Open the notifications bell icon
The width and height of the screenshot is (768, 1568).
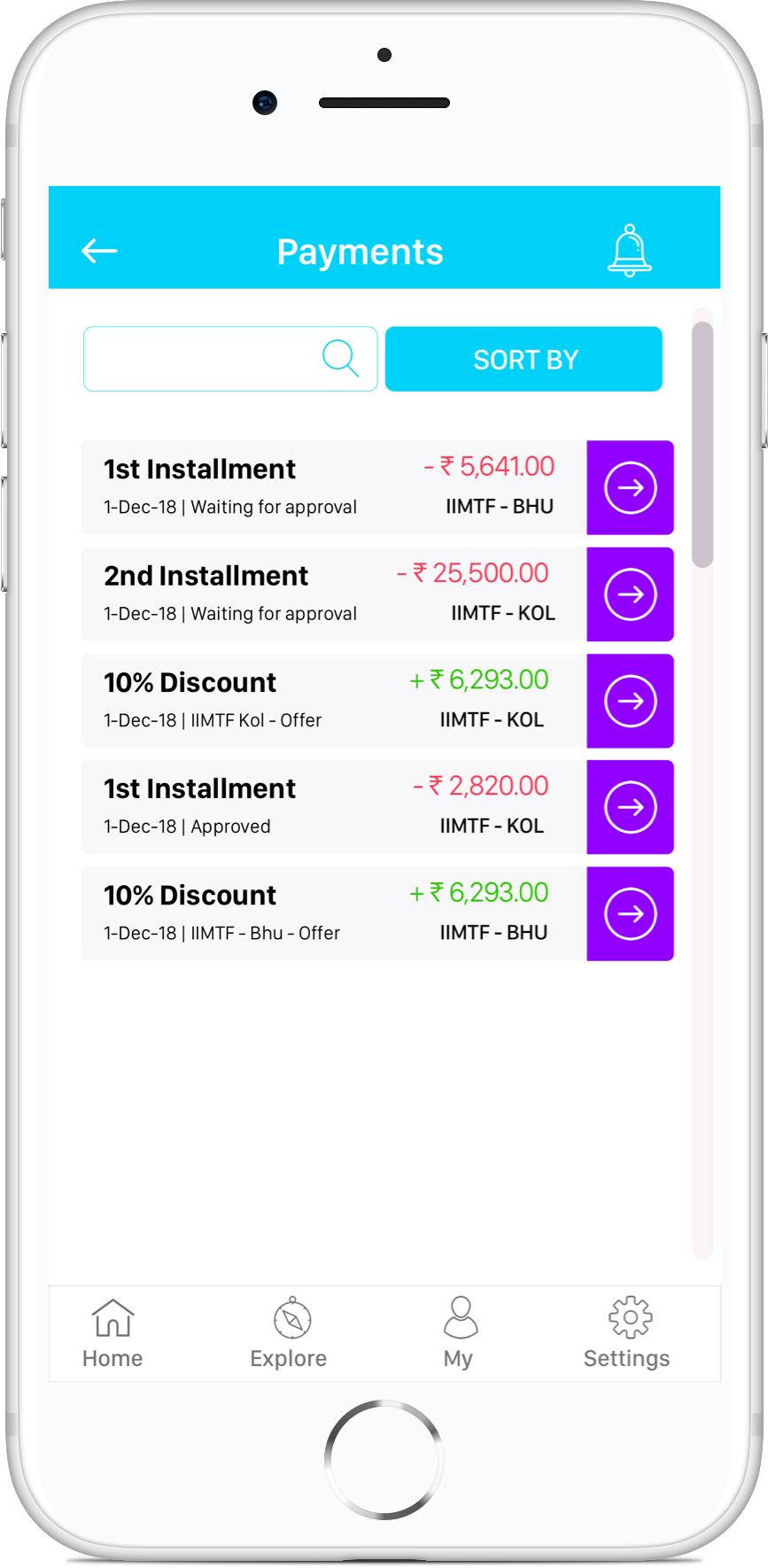[x=631, y=251]
